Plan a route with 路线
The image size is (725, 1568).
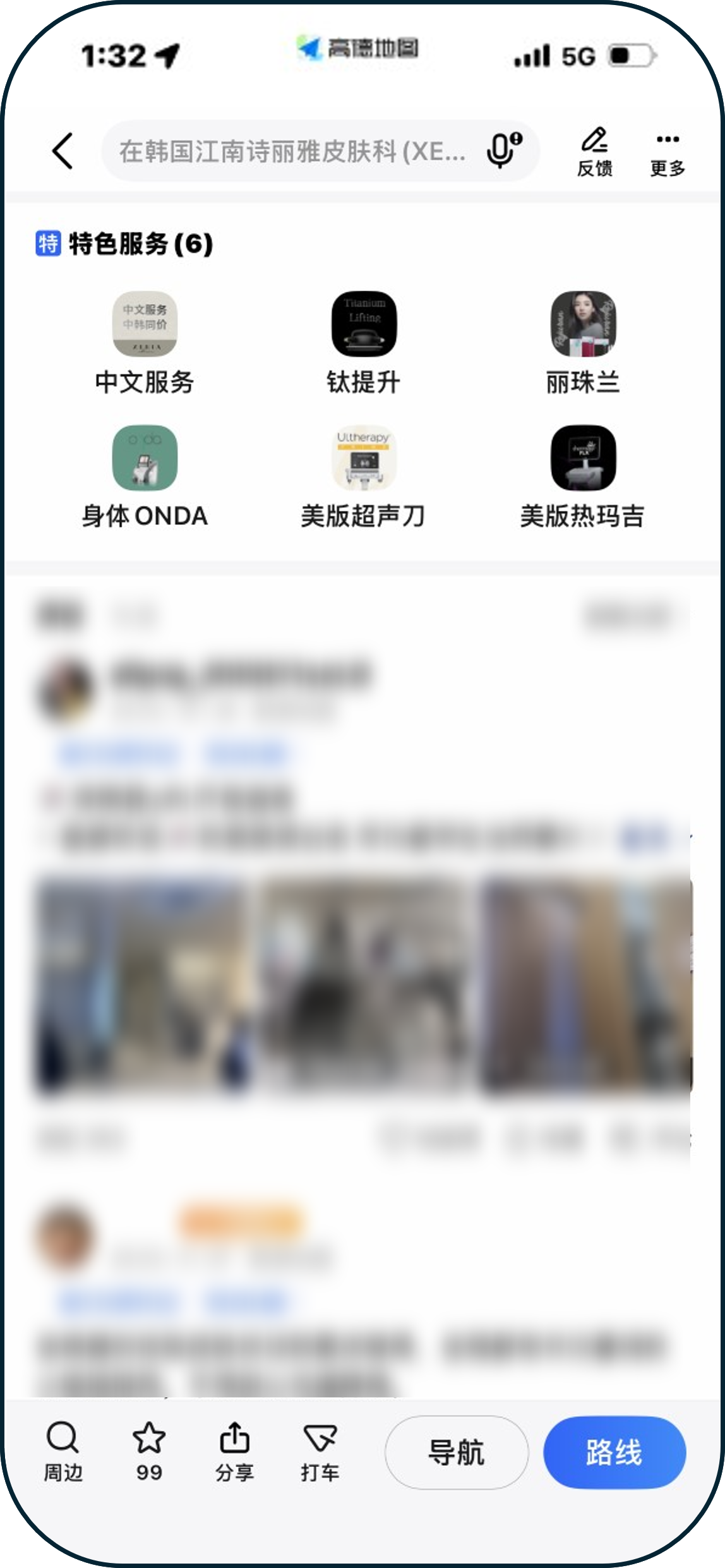614,1452
